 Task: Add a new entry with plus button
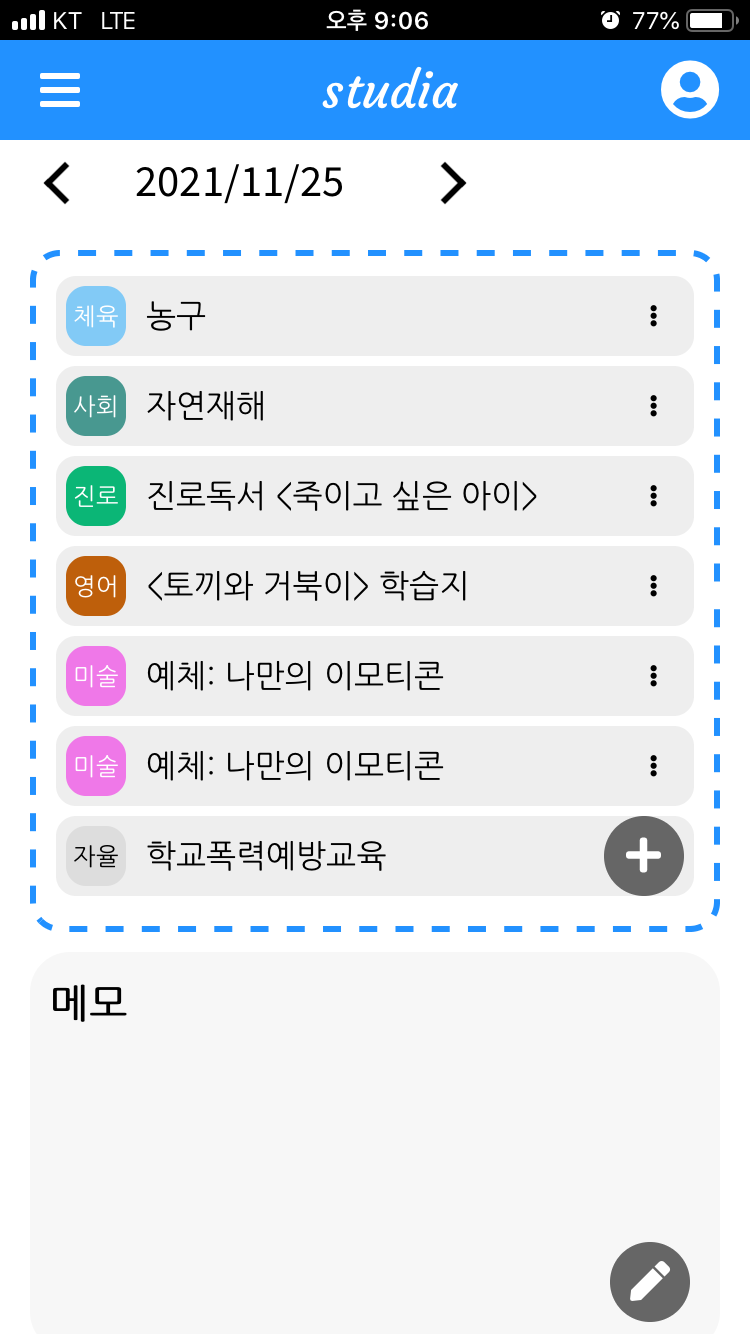(x=644, y=856)
